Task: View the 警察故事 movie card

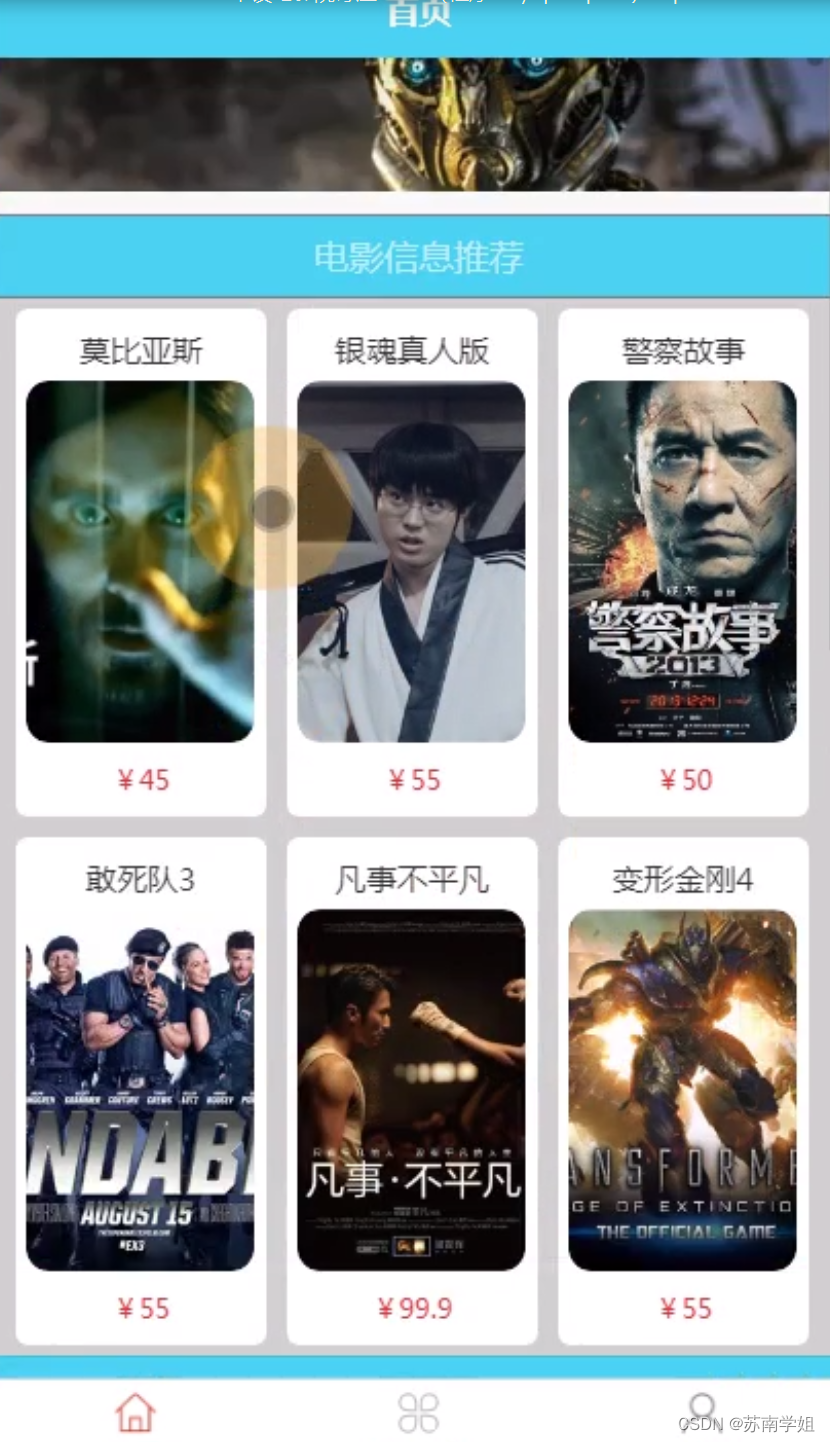Action: pyautogui.click(x=682, y=562)
